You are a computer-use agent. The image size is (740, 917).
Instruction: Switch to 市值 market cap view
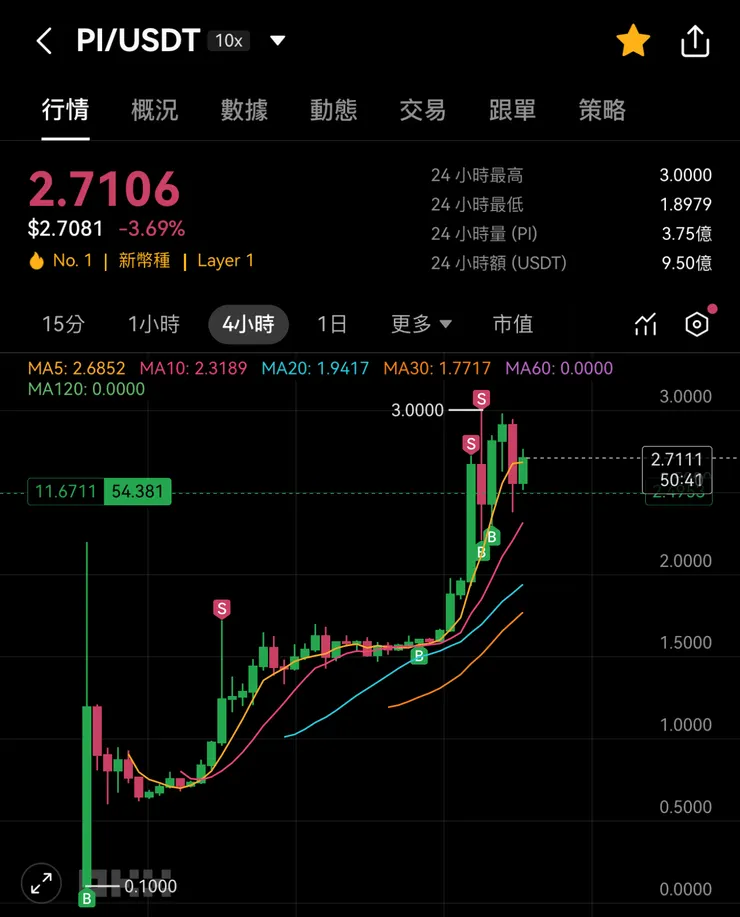(513, 324)
